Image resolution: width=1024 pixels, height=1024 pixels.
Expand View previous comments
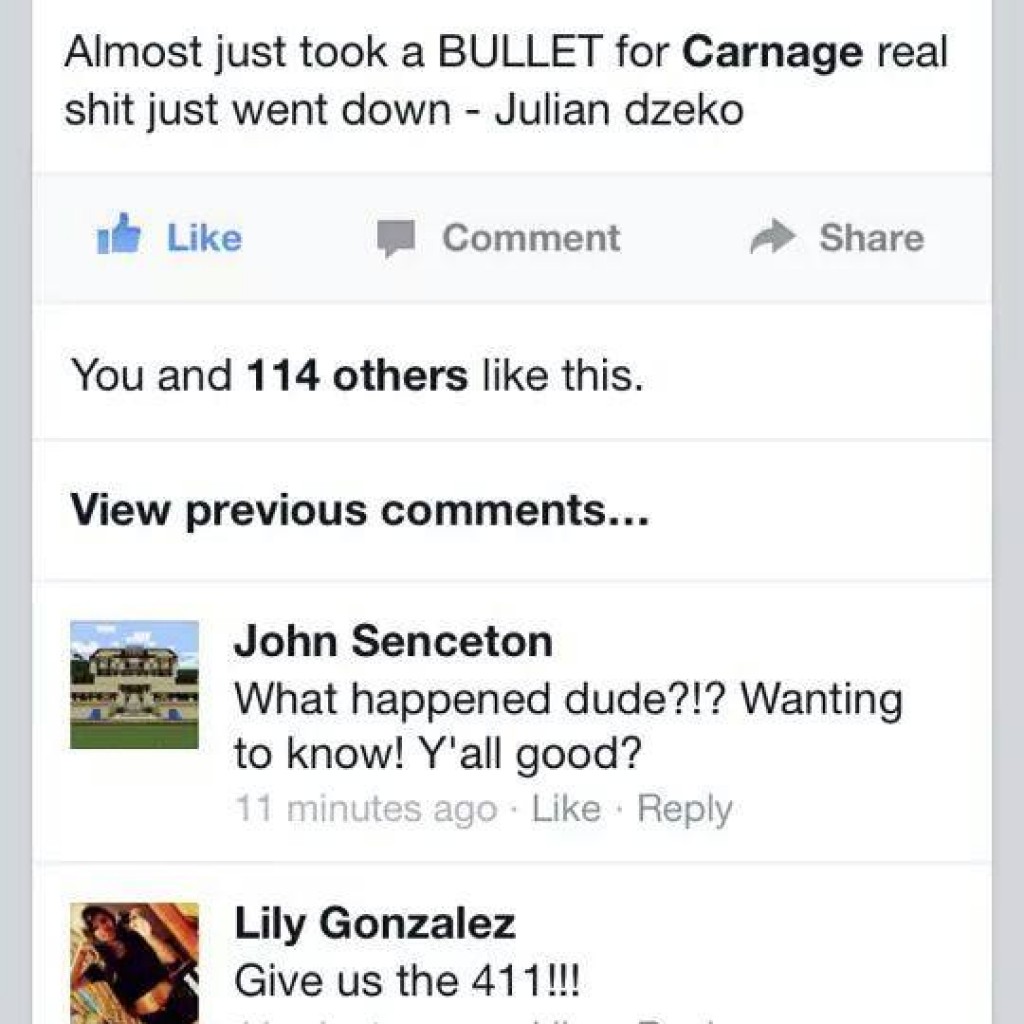360,511
